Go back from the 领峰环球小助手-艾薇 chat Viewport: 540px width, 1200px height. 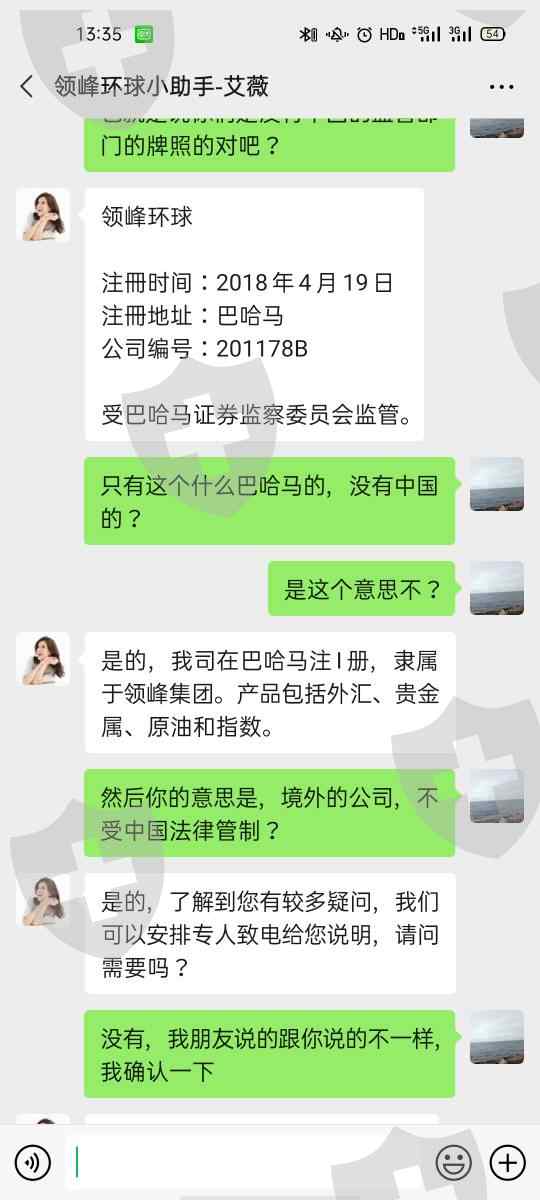click(x=27, y=86)
